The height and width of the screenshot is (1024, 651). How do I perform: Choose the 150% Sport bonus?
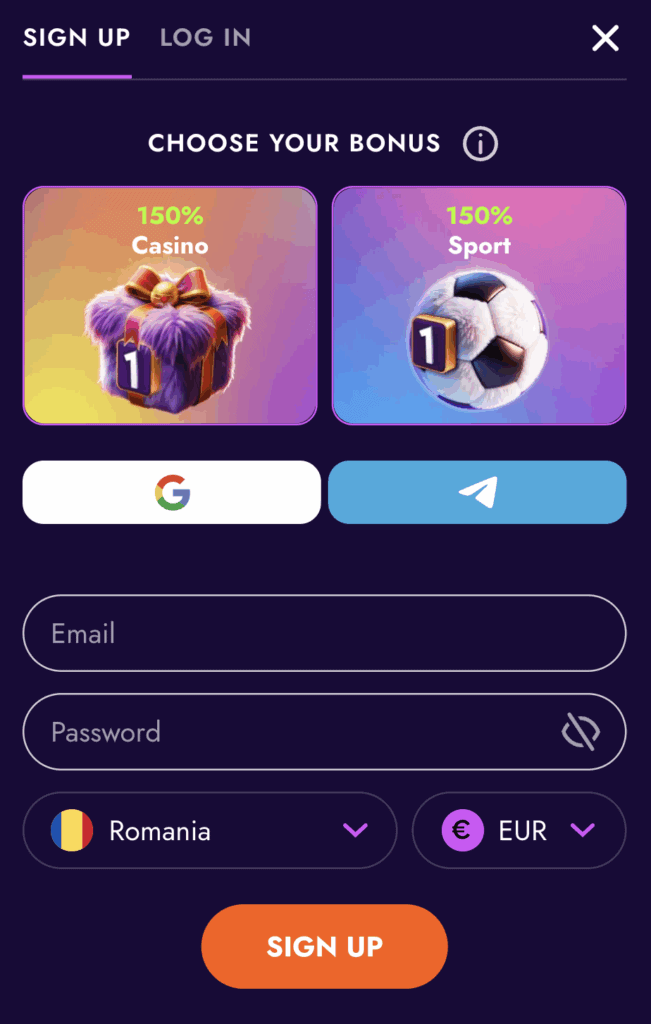coord(479,305)
